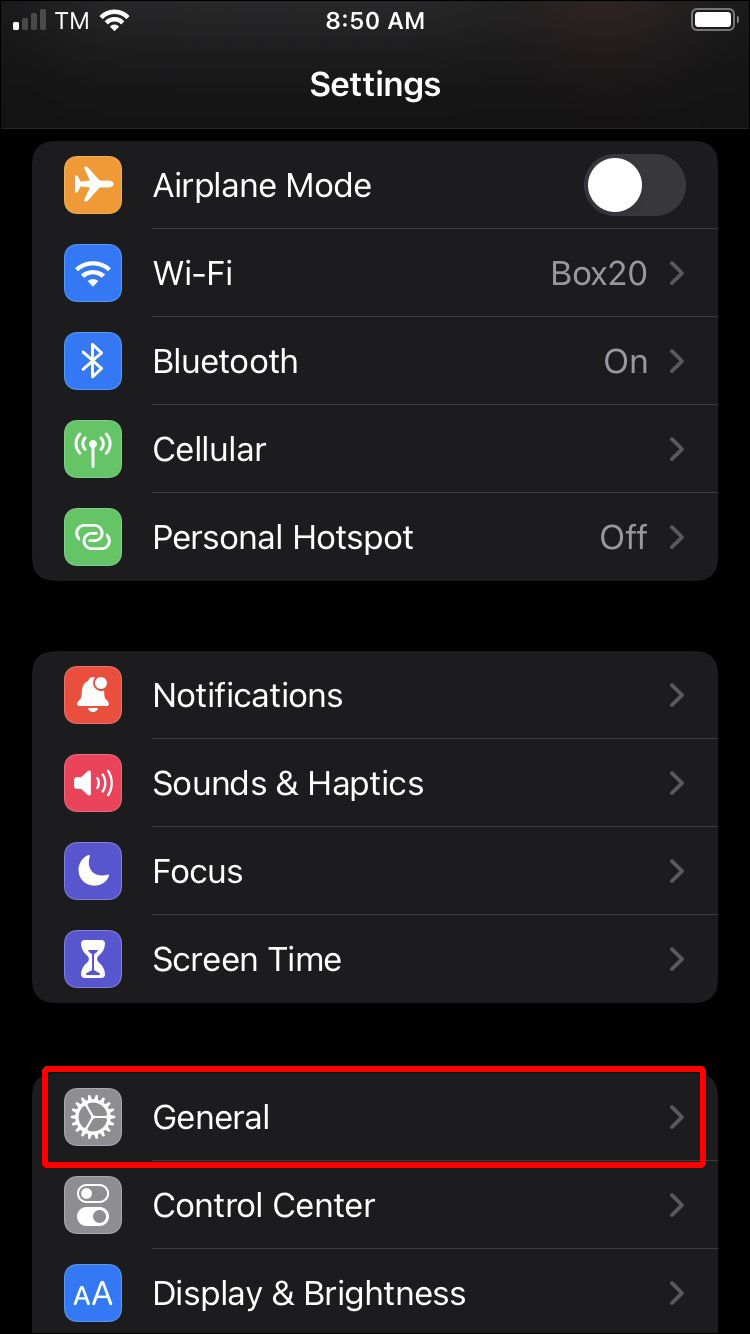
Task: Go to Sounds & Haptics
Action: 375,783
